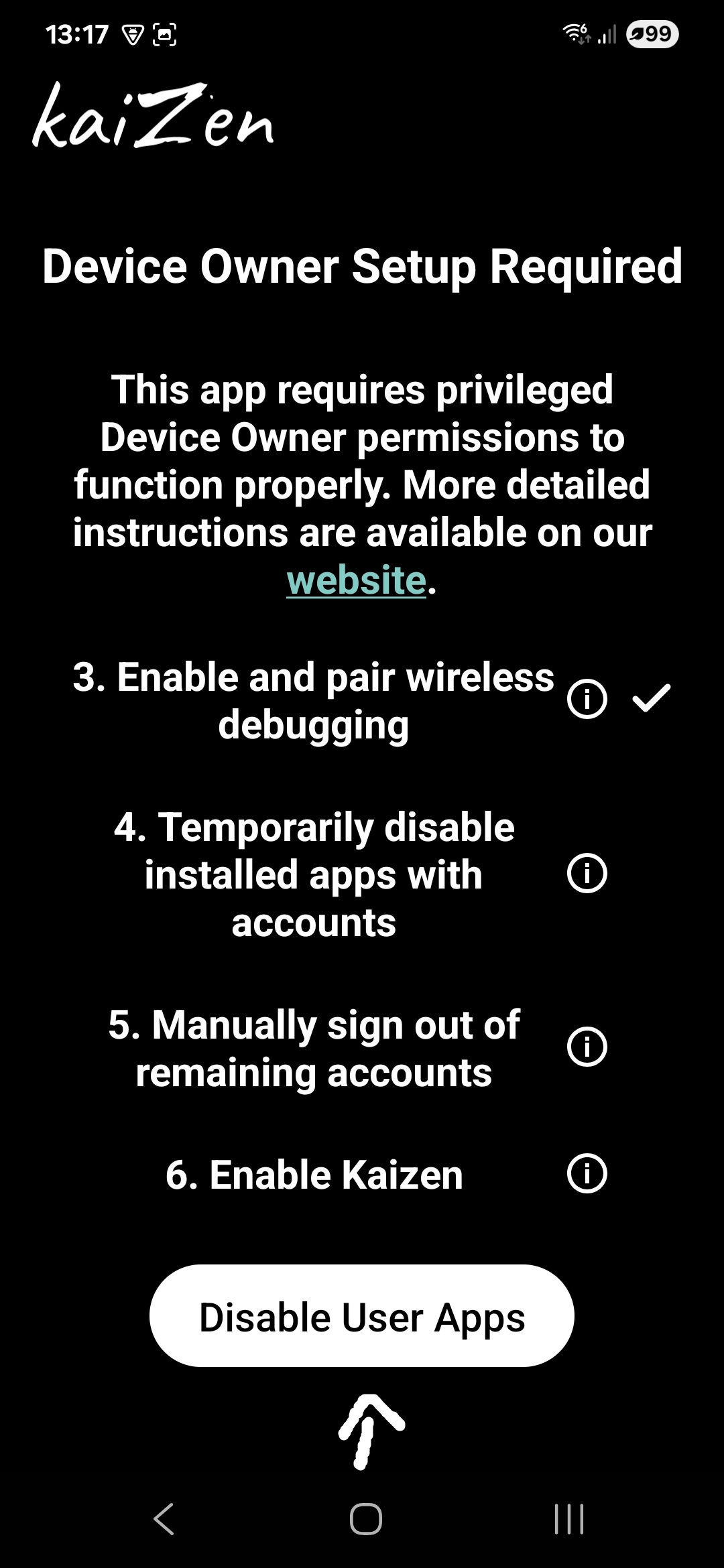Open info for signing out of remaining accounts
This screenshot has height=1568, width=724.
tap(587, 1047)
